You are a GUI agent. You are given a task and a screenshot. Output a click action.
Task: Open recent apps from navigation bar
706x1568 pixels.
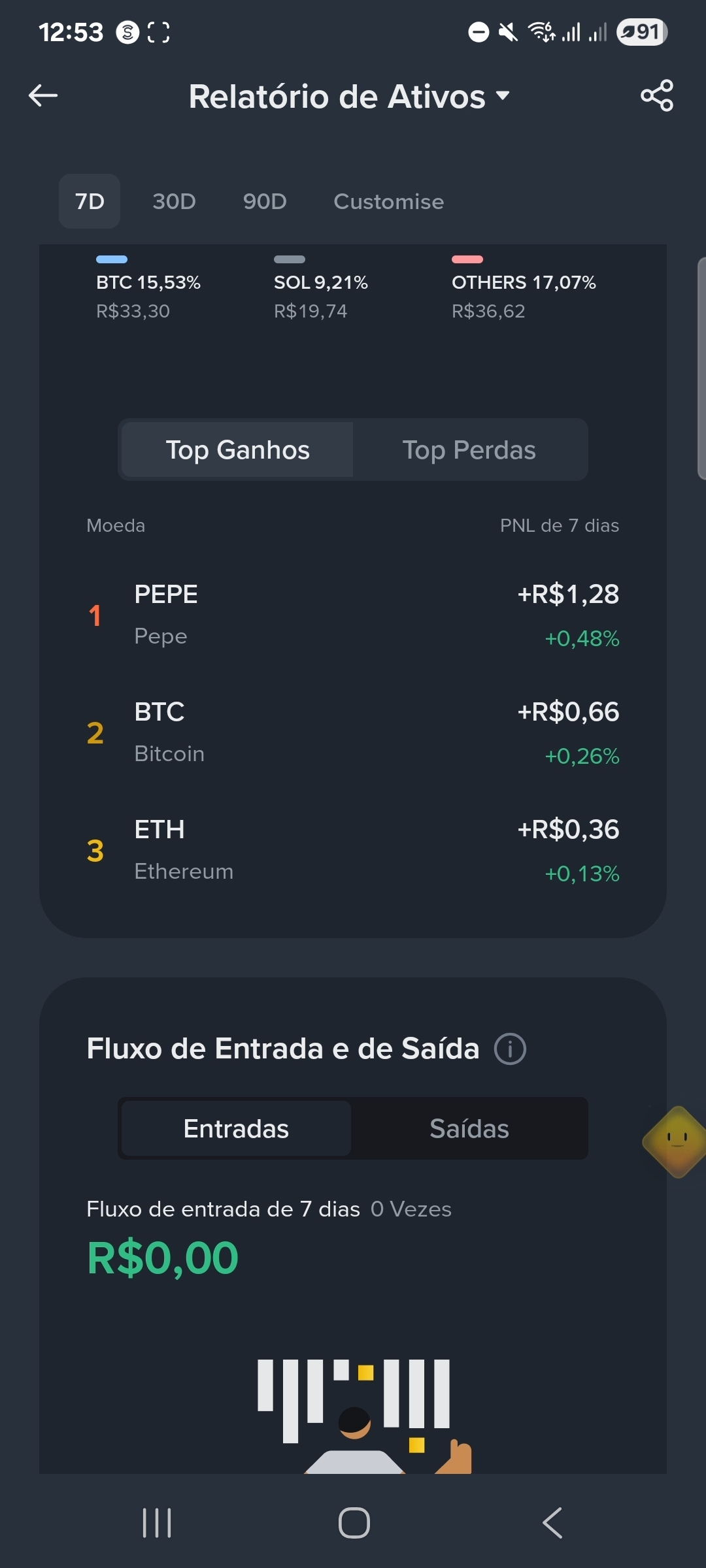pyautogui.click(x=157, y=1522)
